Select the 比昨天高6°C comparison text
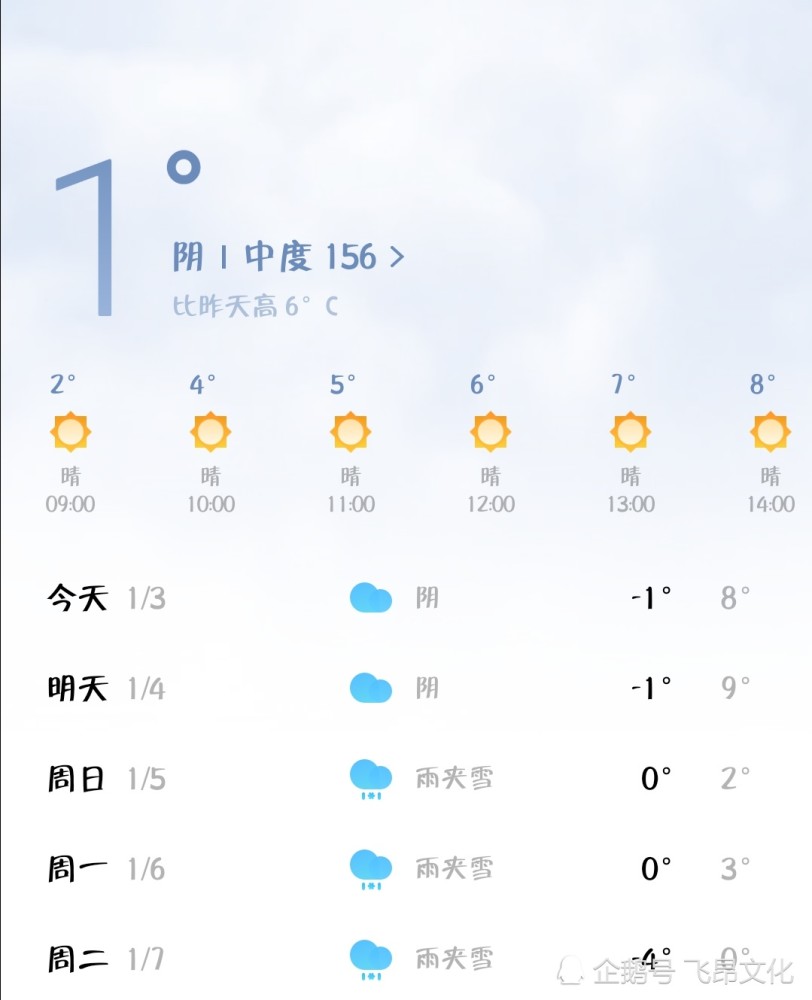The width and height of the screenshot is (812, 1000). [255, 307]
